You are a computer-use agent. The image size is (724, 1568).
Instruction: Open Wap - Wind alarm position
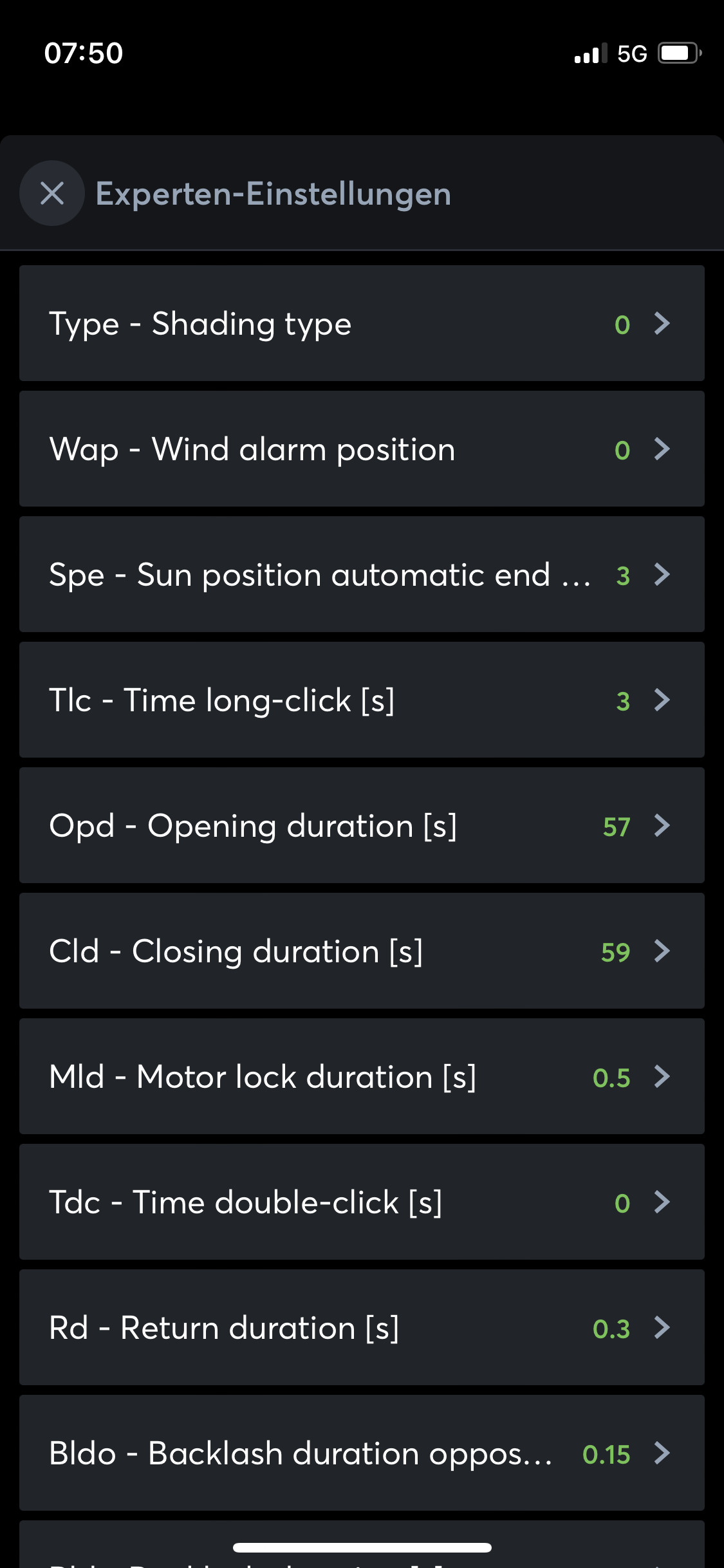coord(362,449)
